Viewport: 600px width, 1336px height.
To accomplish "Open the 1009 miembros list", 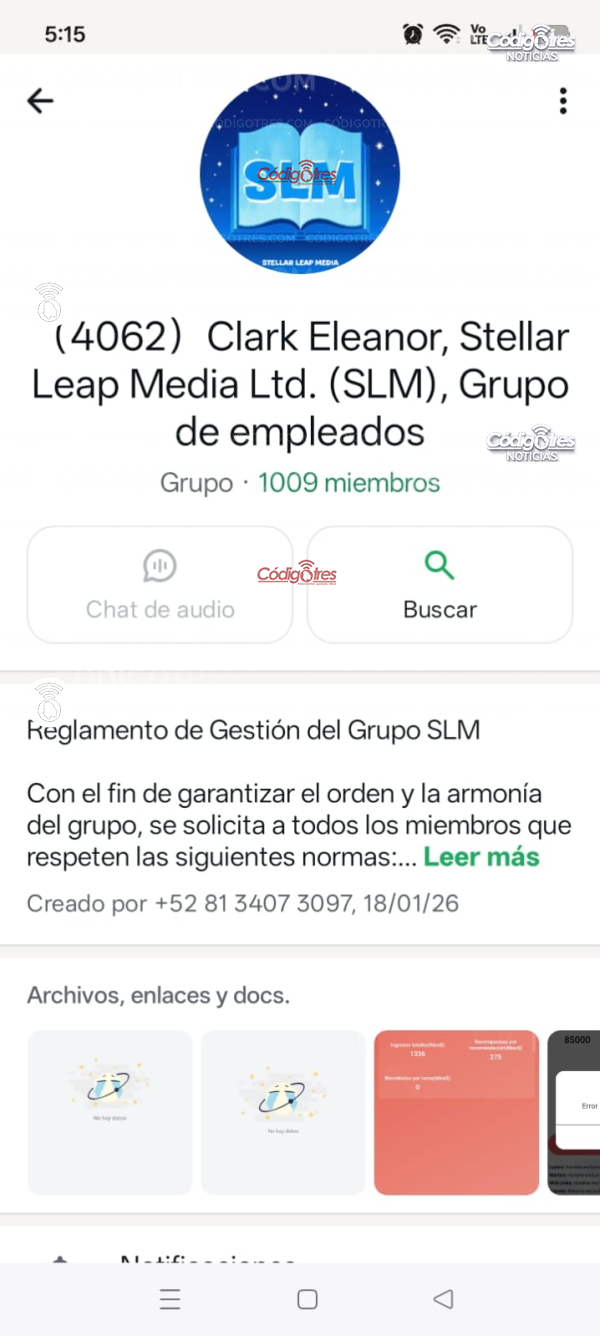I will [349, 483].
